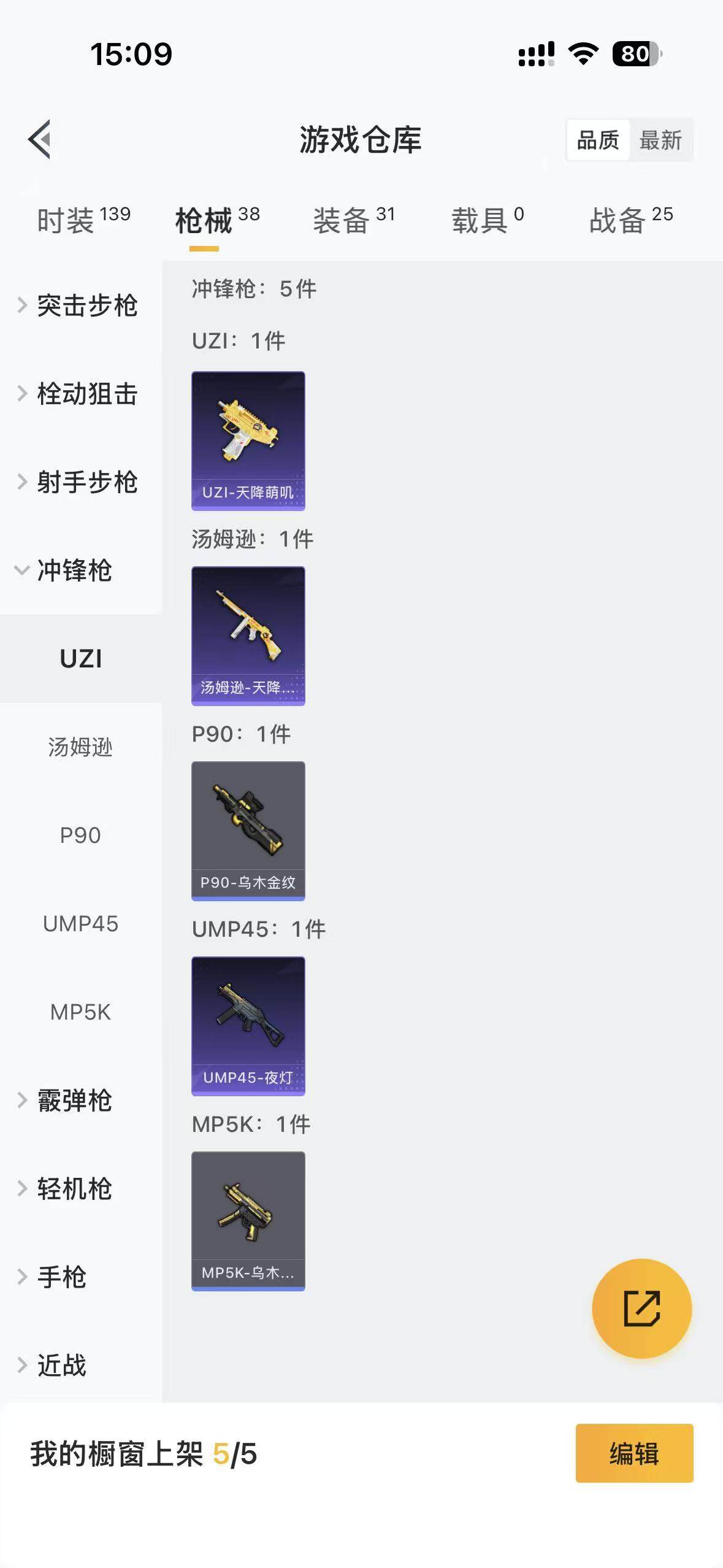The height and width of the screenshot is (1568, 723).
Task: Go back from 游戏仓库
Action: pyautogui.click(x=40, y=139)
